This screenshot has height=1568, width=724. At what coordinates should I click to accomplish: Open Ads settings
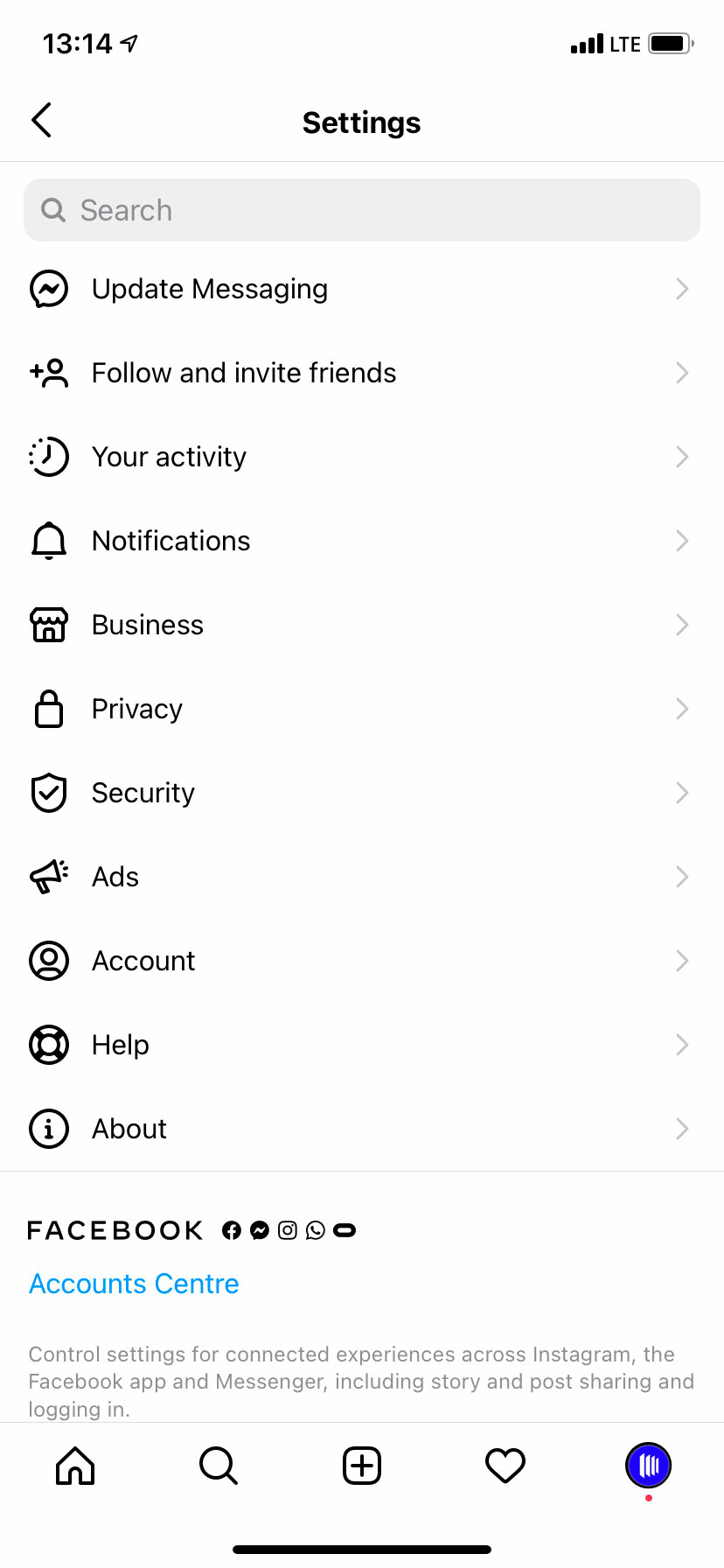point(362,877)
